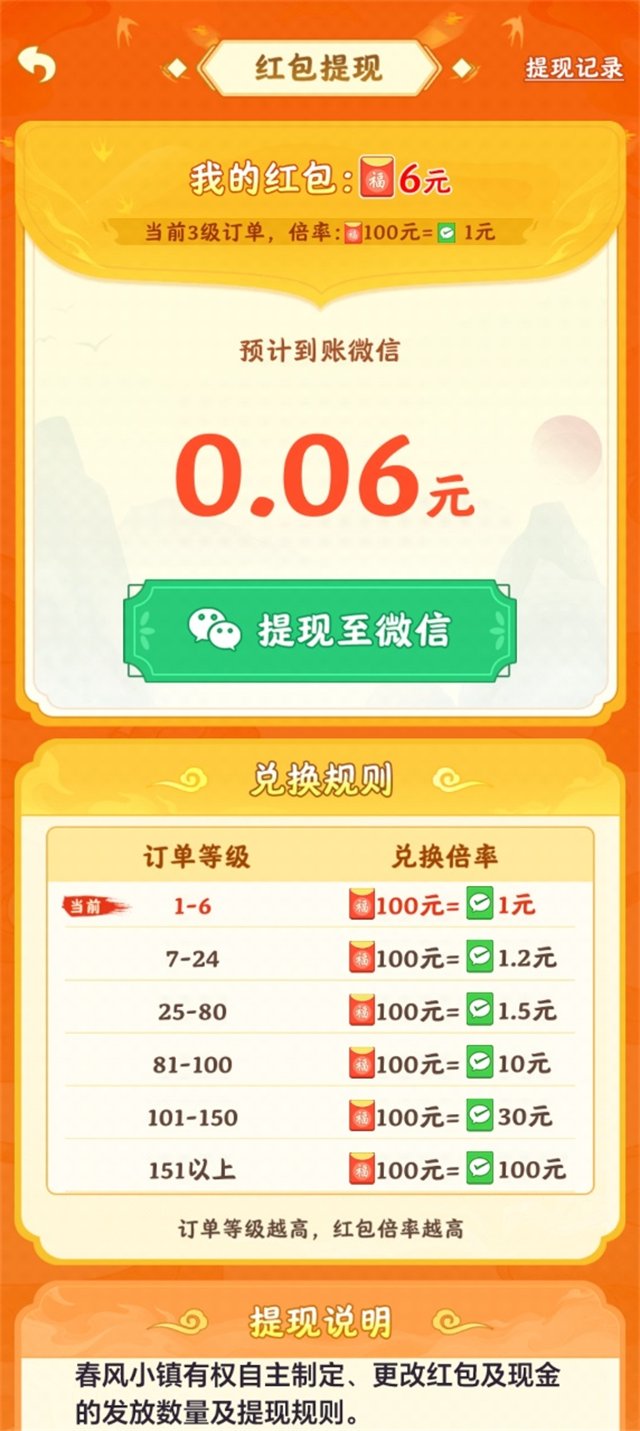Viewport: 640px width, 1431px height.
Task: Tap 提现至微信 to withdraw to WeChat
Action: point(319,630)
